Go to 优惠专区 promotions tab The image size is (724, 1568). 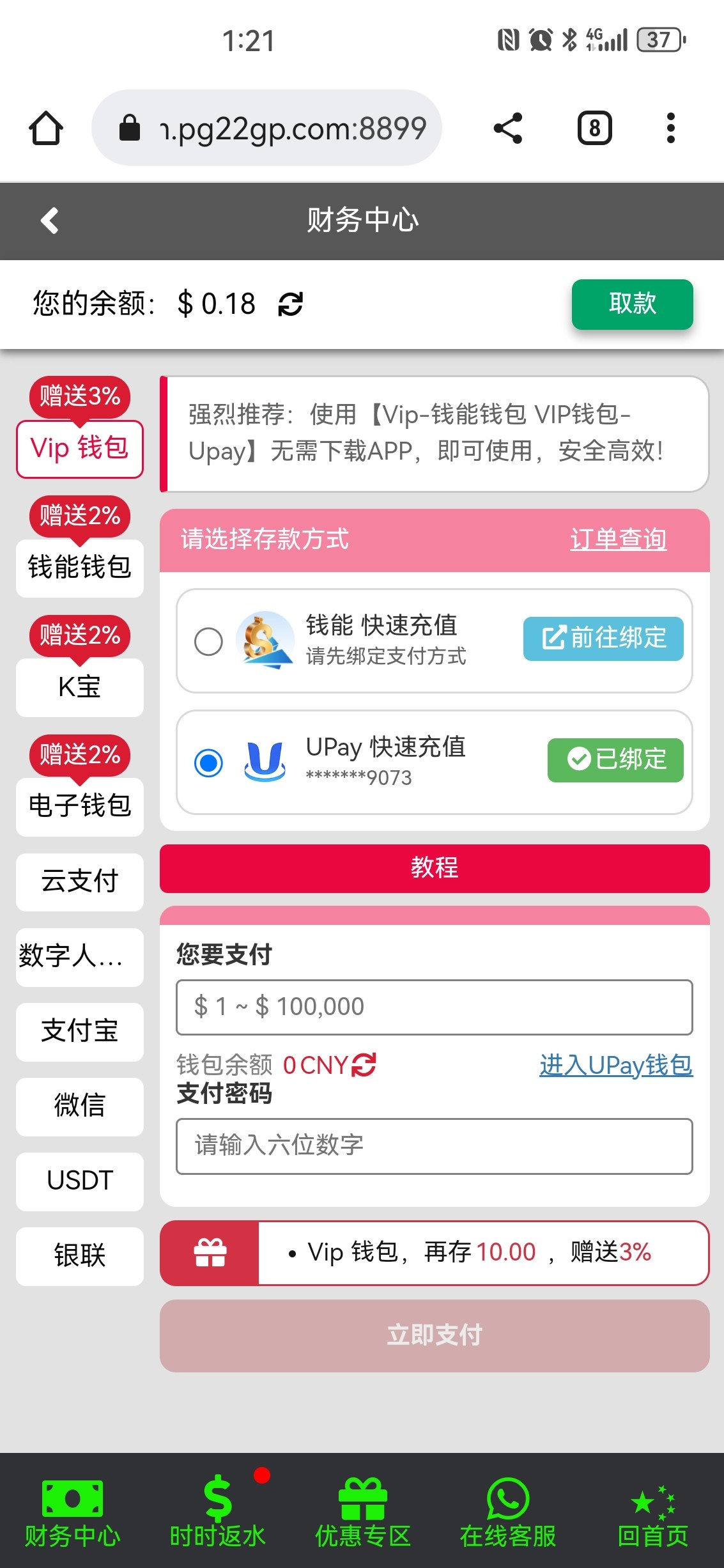pos(362,1511)
